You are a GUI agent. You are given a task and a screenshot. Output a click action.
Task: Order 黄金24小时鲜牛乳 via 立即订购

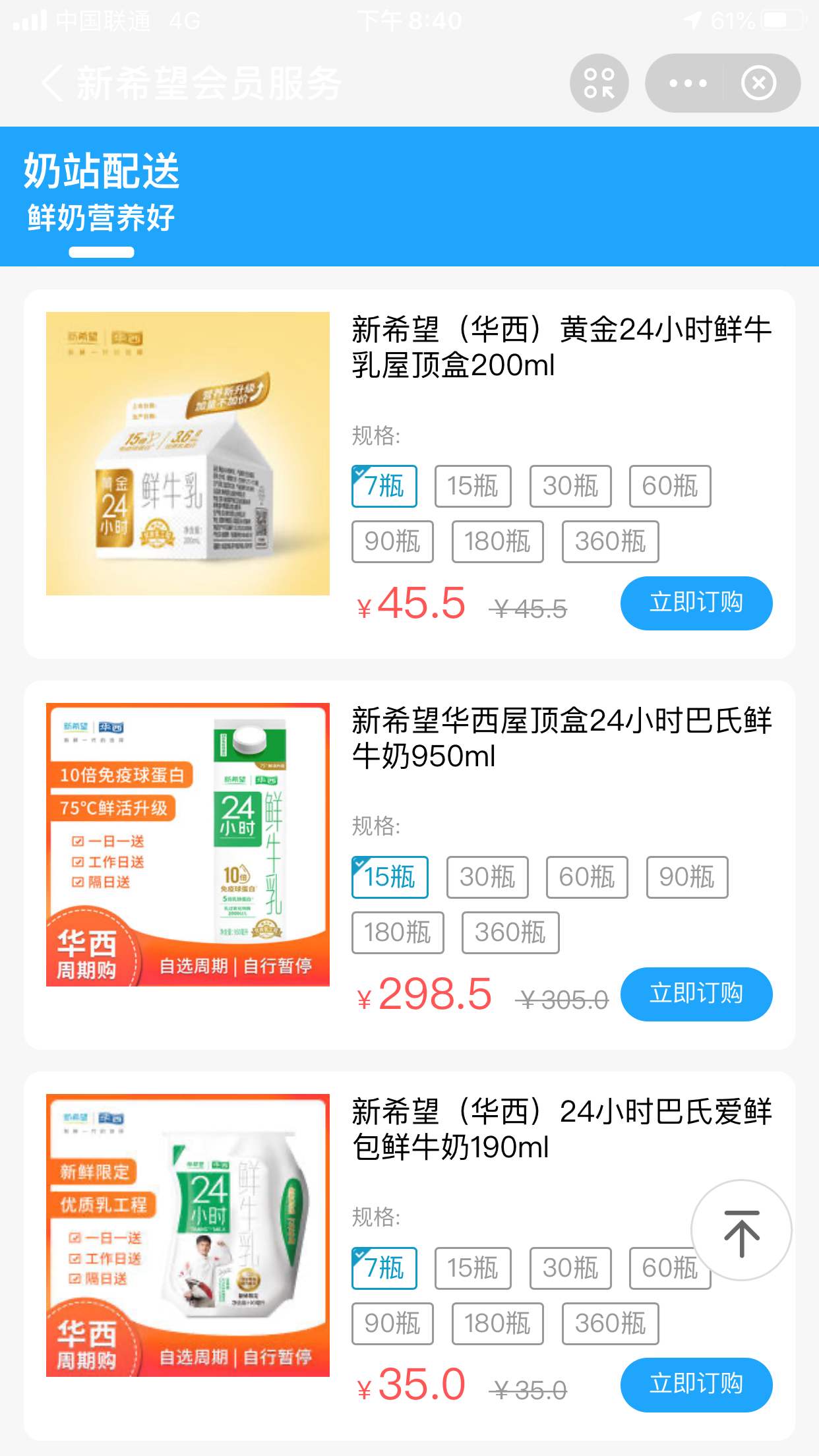point(696,603)
